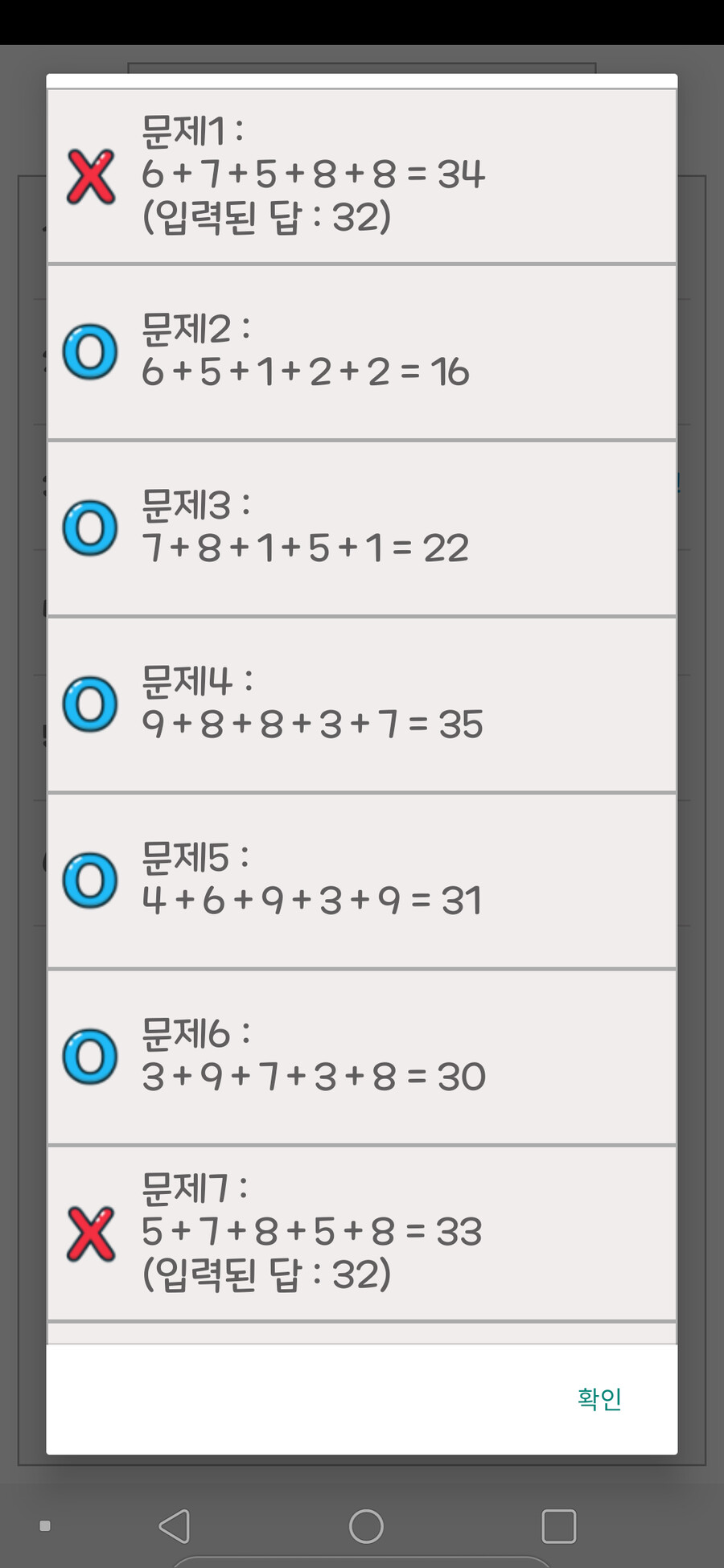Tap the O icon for 문제4

(90, 705)
